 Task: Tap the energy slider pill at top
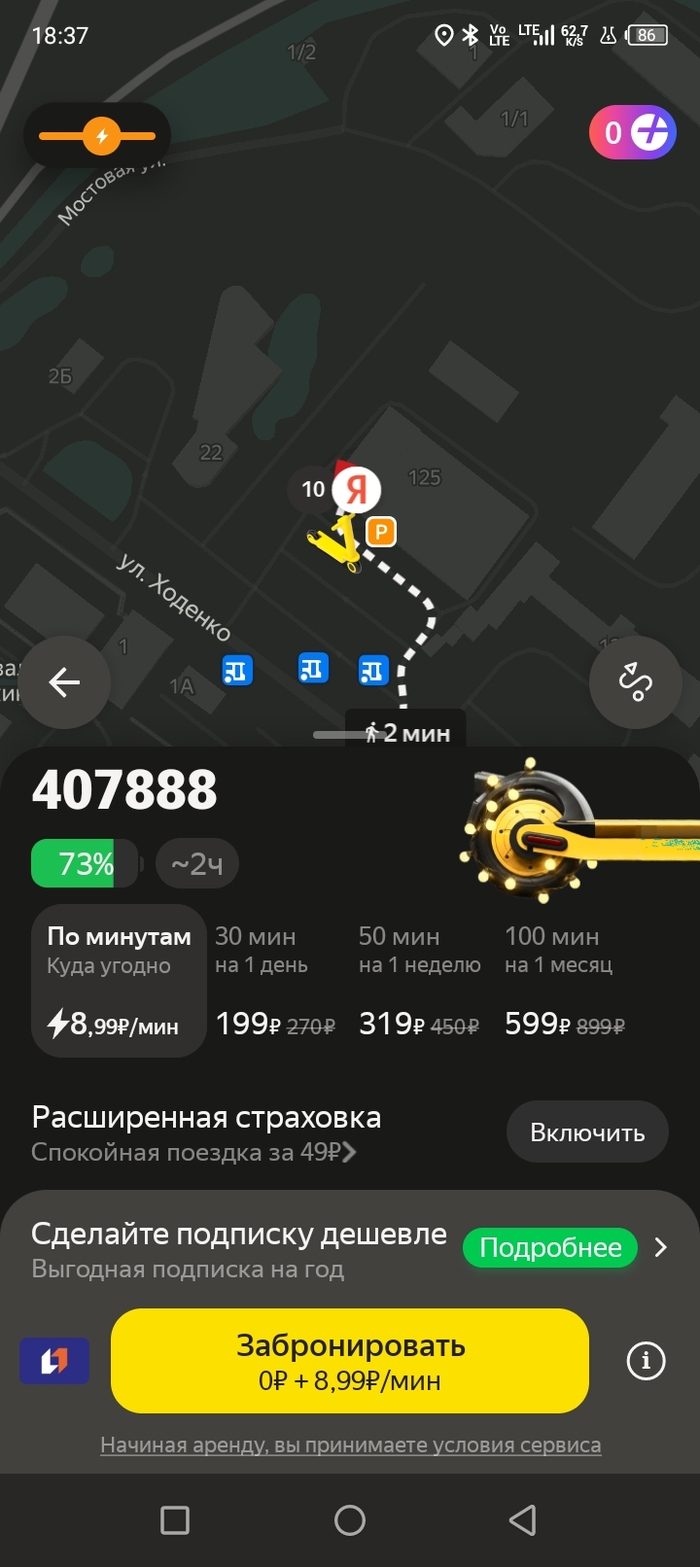(97, 135)
